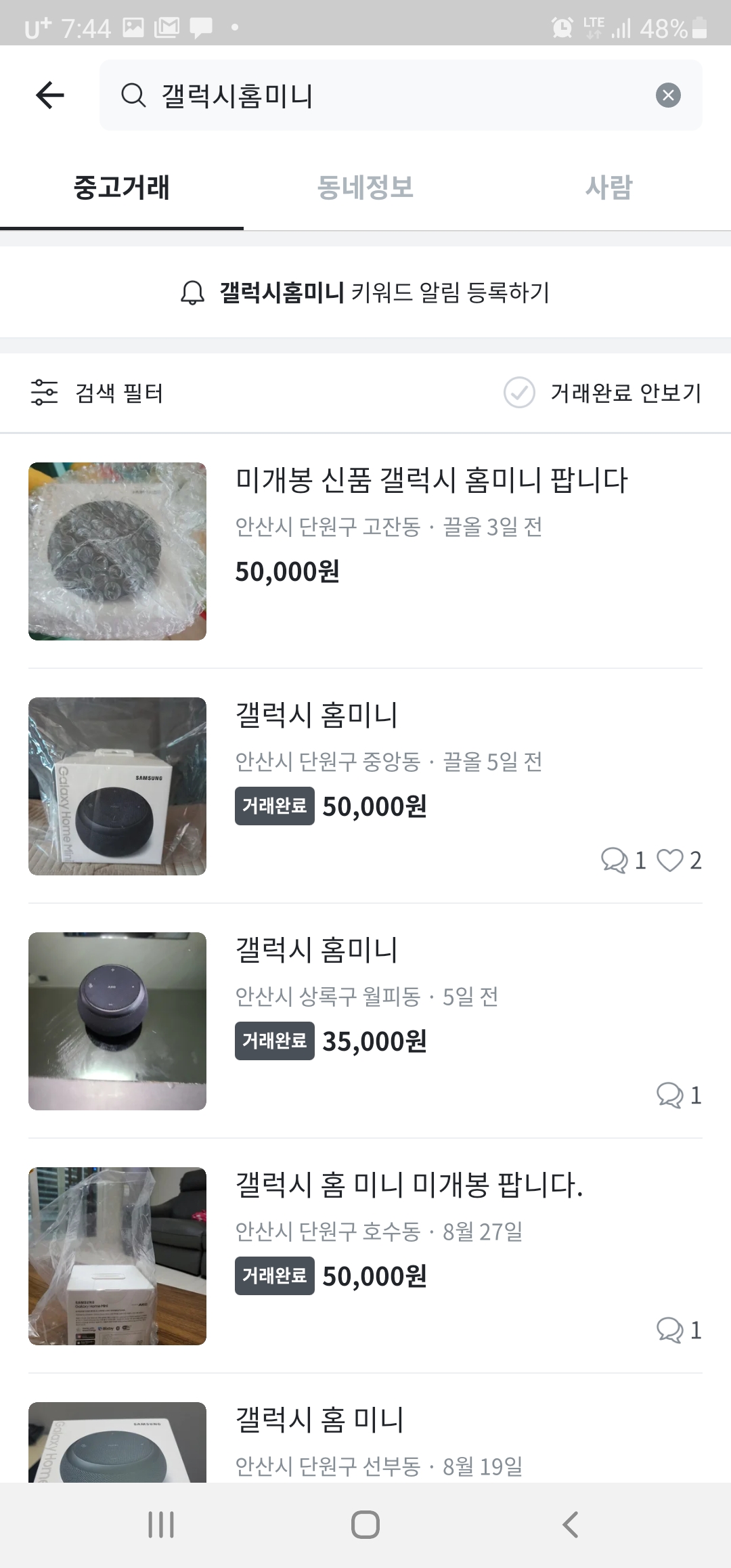This screenshot has width=731, height=1568.
Task: Open recent apps from navigation bar
Action: pyautogui.click(x=161, y=1525)
